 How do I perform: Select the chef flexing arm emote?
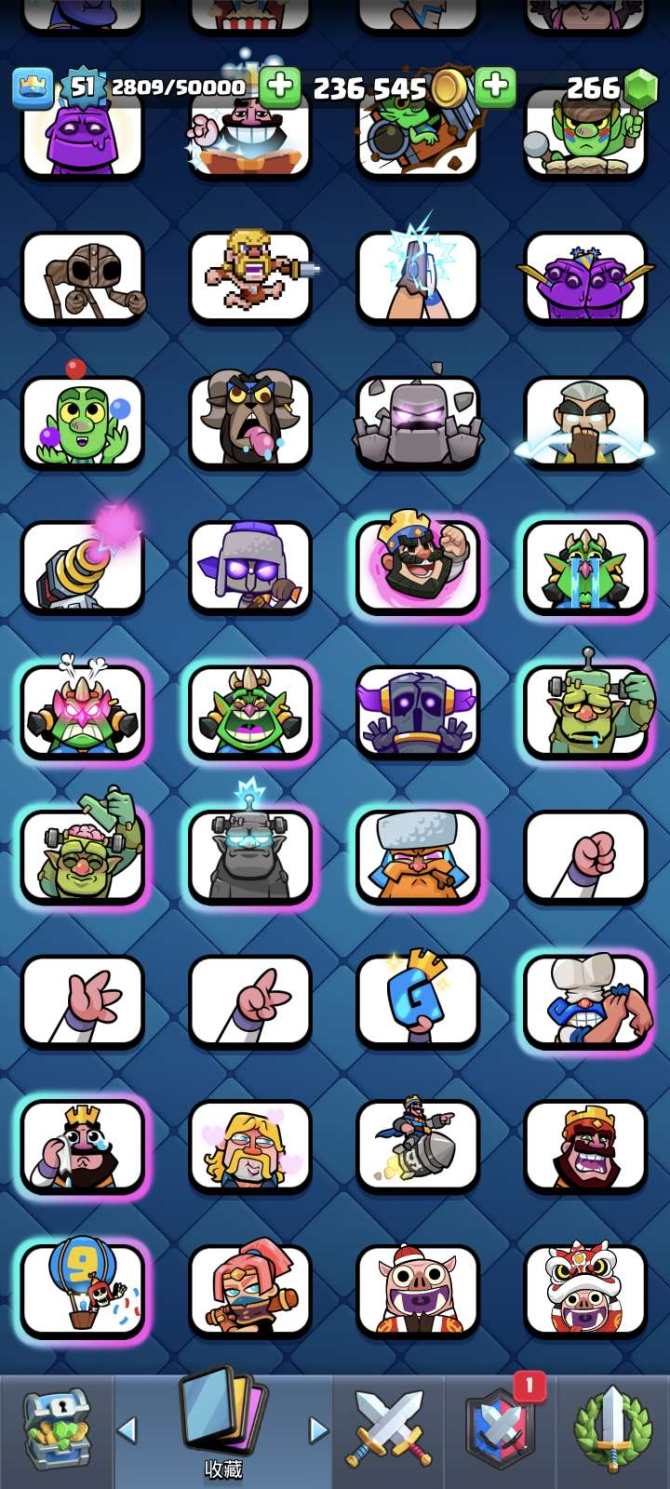(586, 1000)
